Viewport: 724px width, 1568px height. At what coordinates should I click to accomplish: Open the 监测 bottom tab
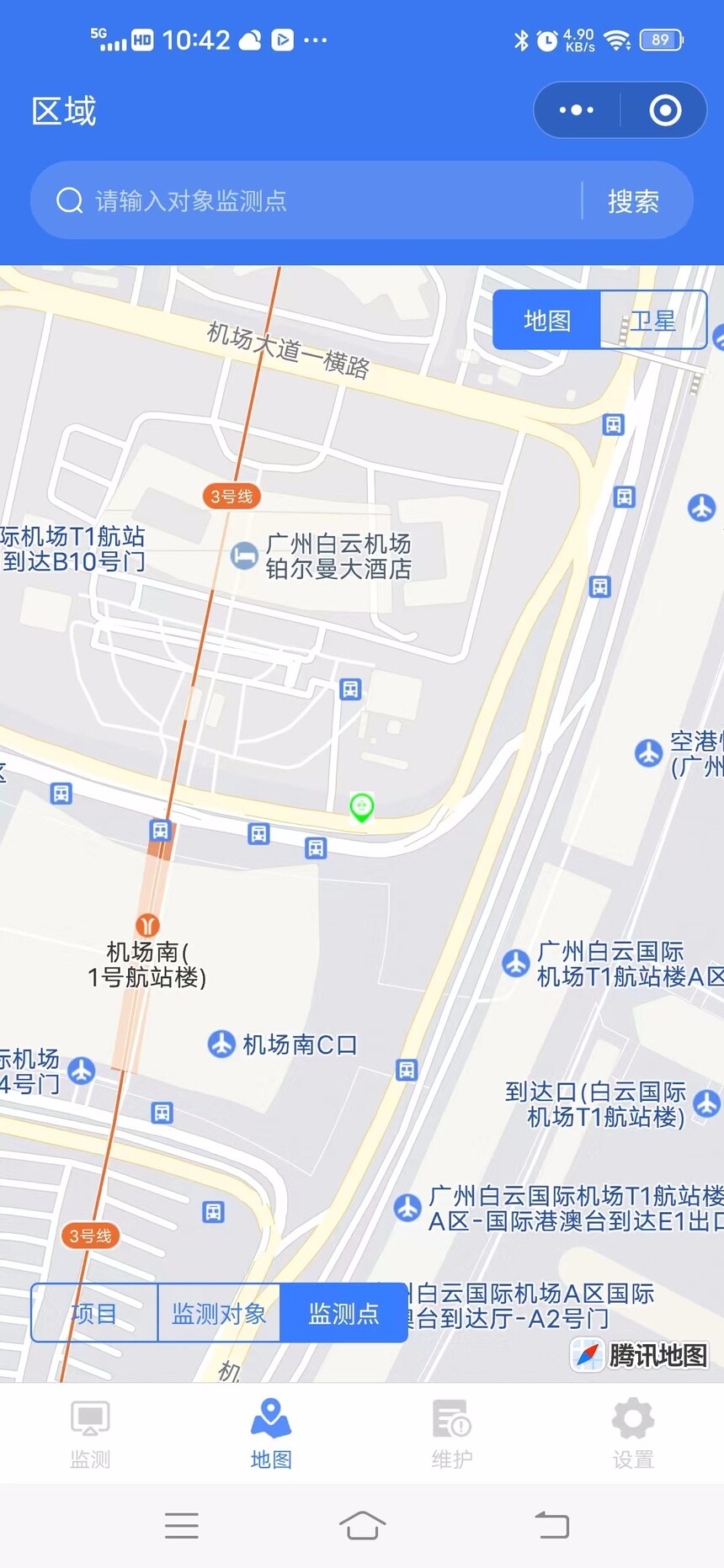pyautogui.click(x=90, y=1433)
